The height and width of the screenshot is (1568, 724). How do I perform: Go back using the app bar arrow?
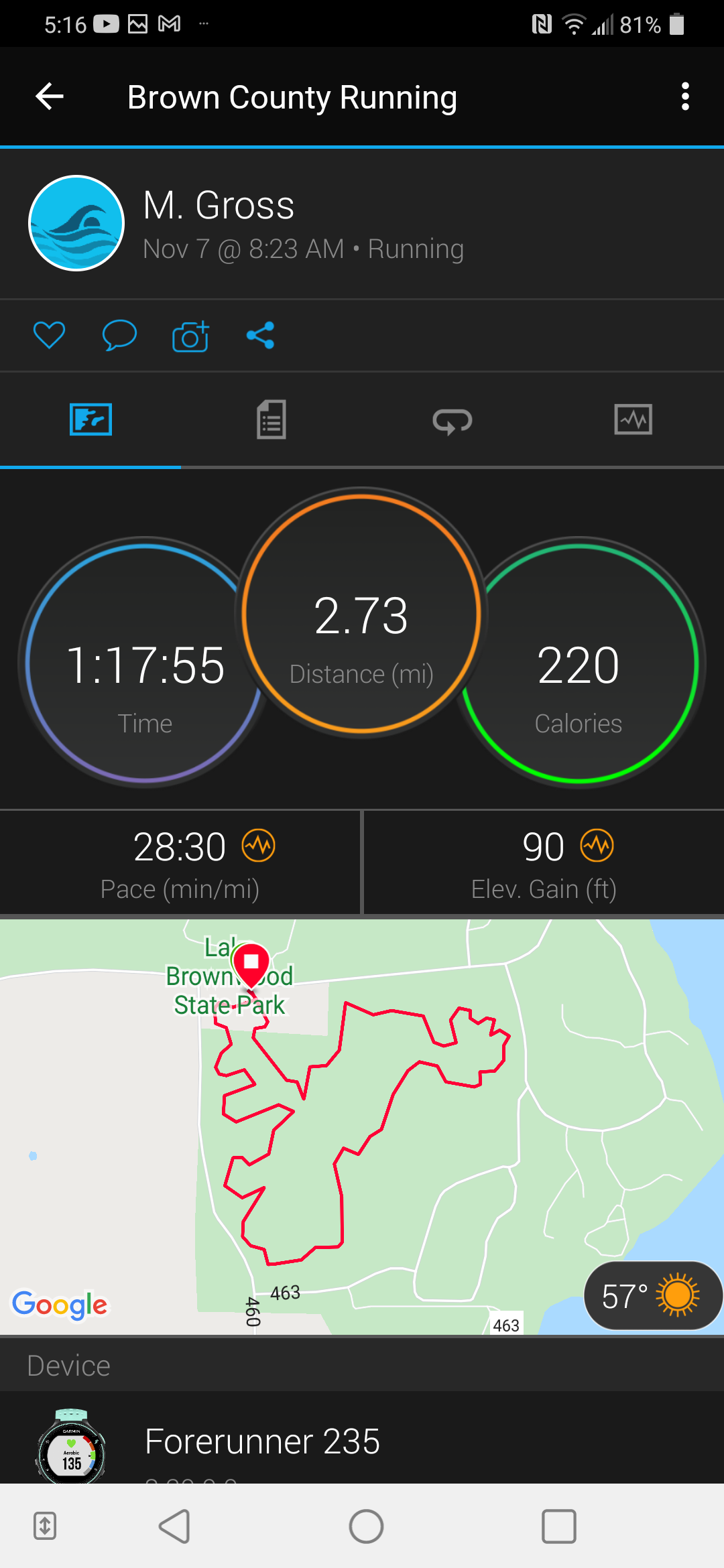(50, 96)
